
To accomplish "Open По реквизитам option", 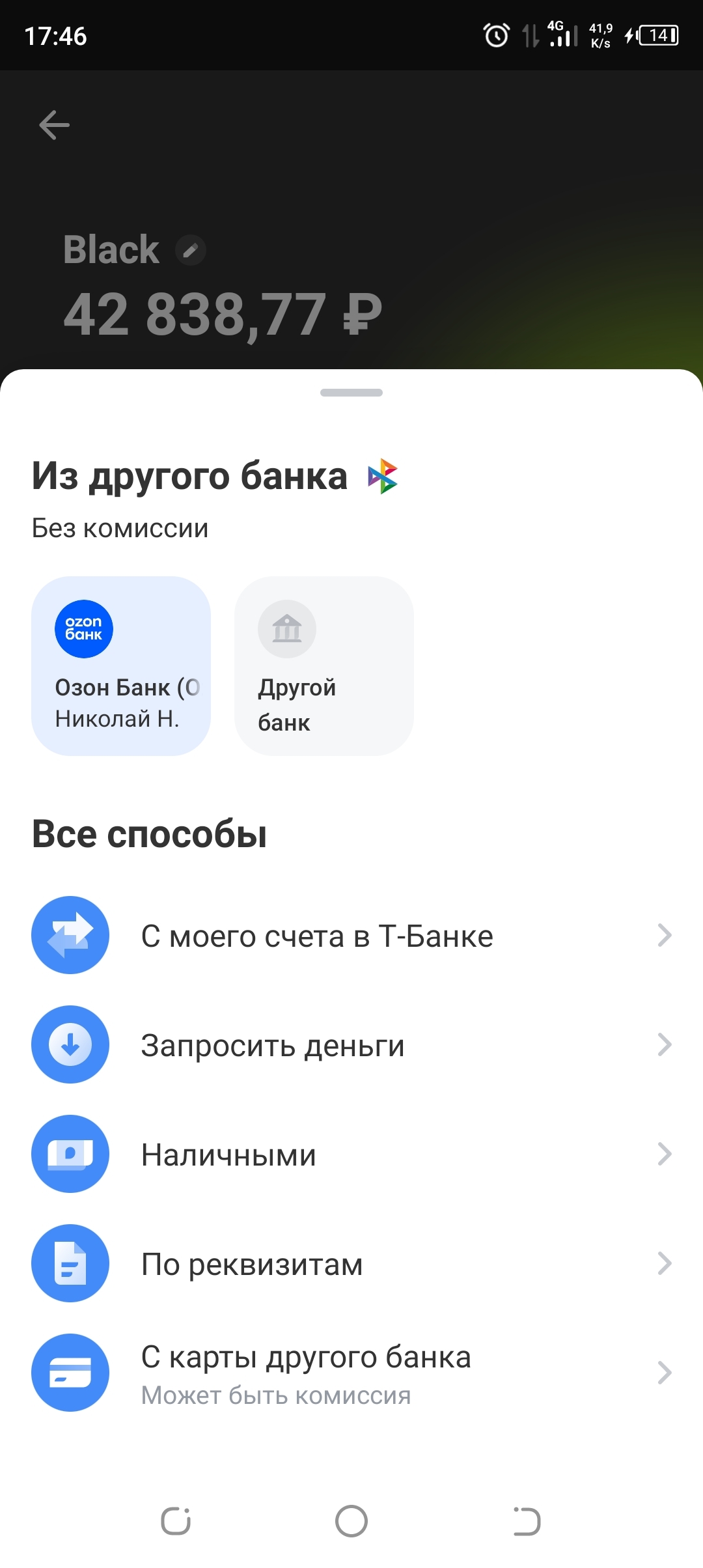I will point(351,1263).
